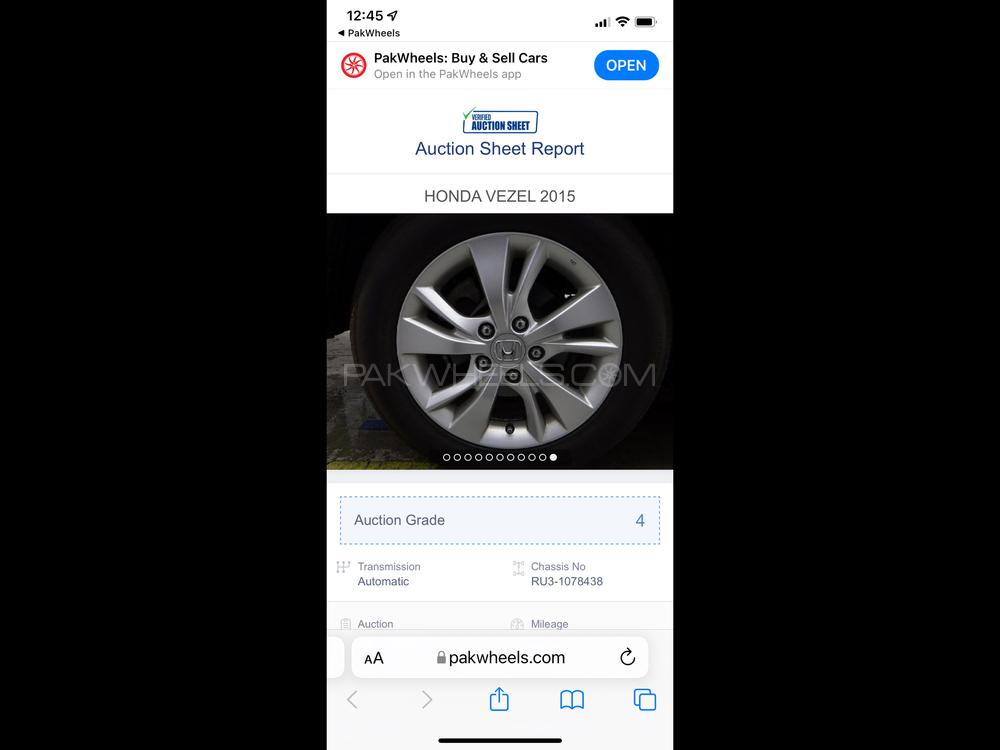Share this page
This screenshot has width=1000, height=750.
499,700
